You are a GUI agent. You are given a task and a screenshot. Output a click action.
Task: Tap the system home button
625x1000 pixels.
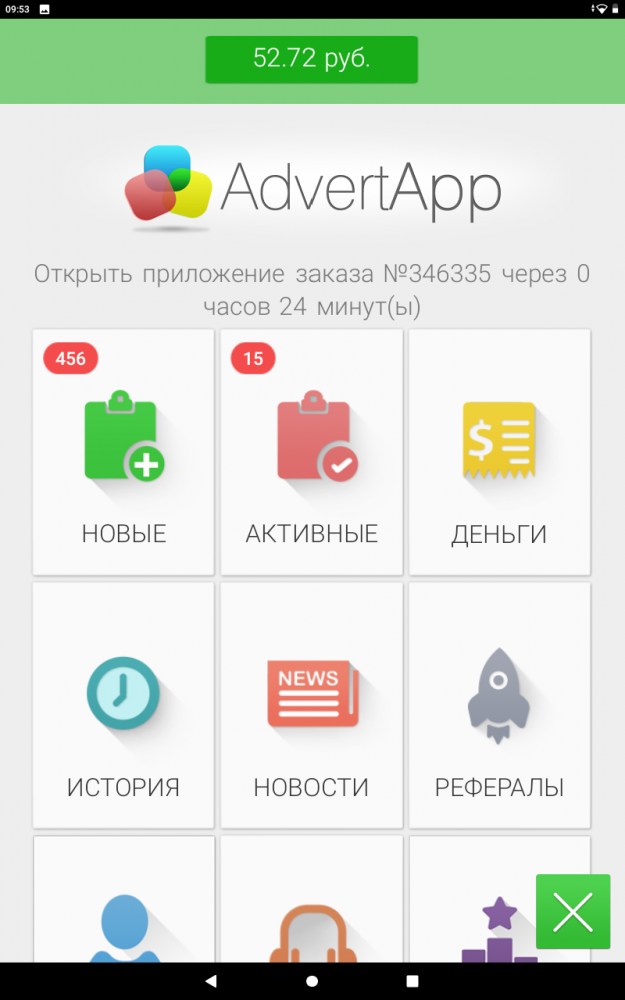click(312, 981)
